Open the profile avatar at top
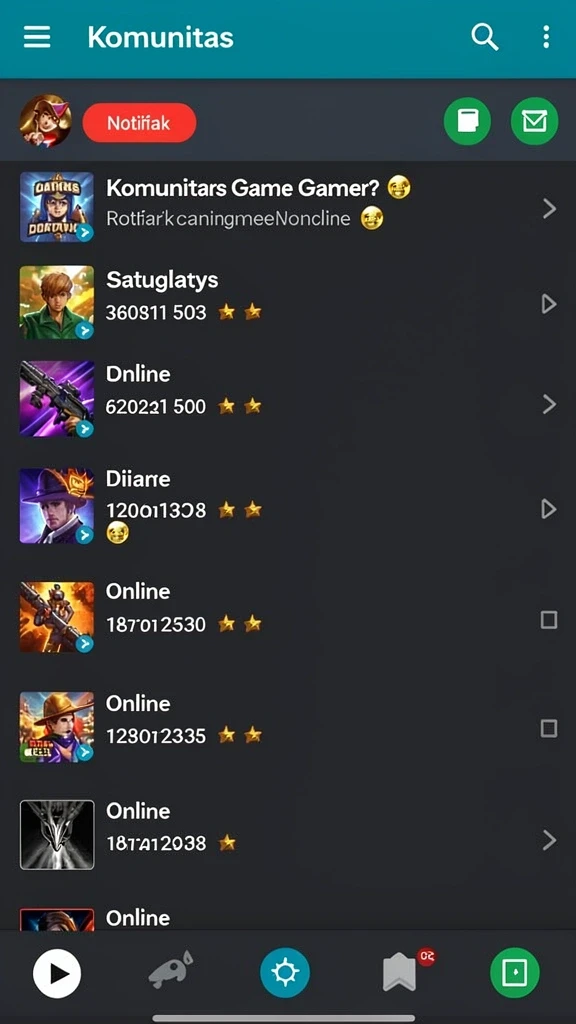 click(x=46, y=121)
